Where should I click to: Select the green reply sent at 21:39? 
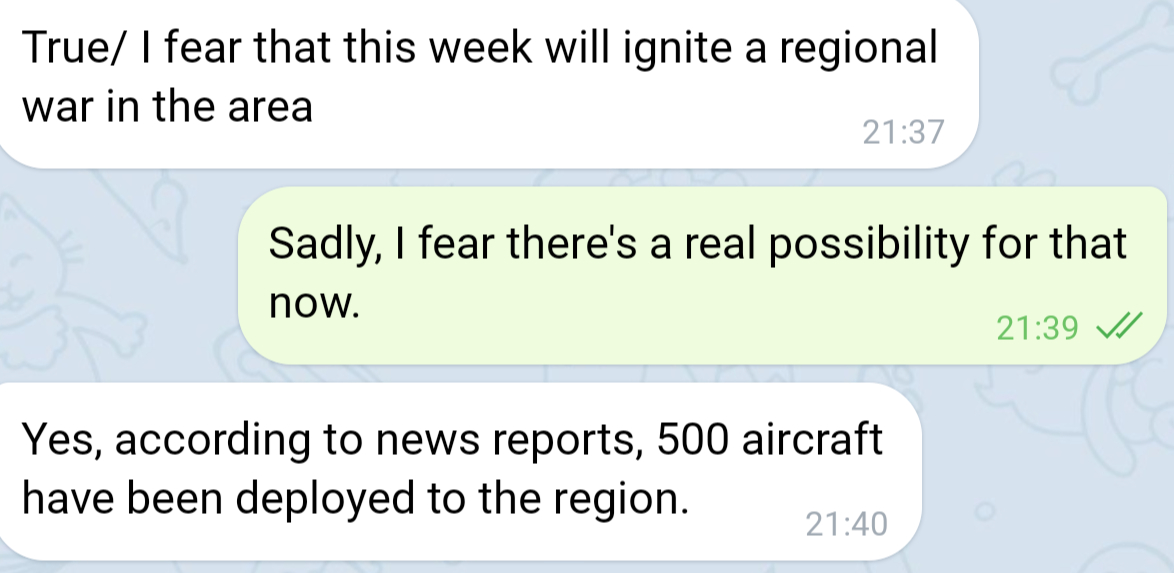point(700,273)
